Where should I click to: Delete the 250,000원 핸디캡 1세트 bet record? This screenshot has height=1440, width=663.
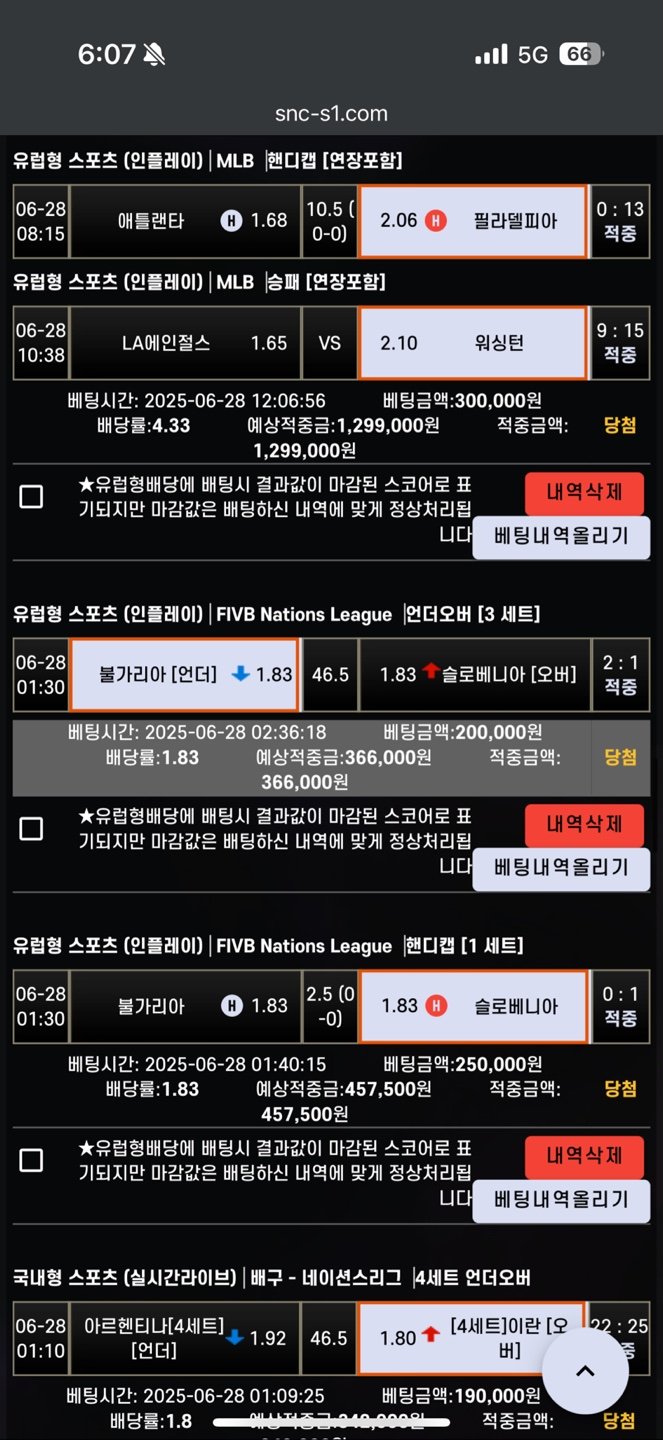584,1157
